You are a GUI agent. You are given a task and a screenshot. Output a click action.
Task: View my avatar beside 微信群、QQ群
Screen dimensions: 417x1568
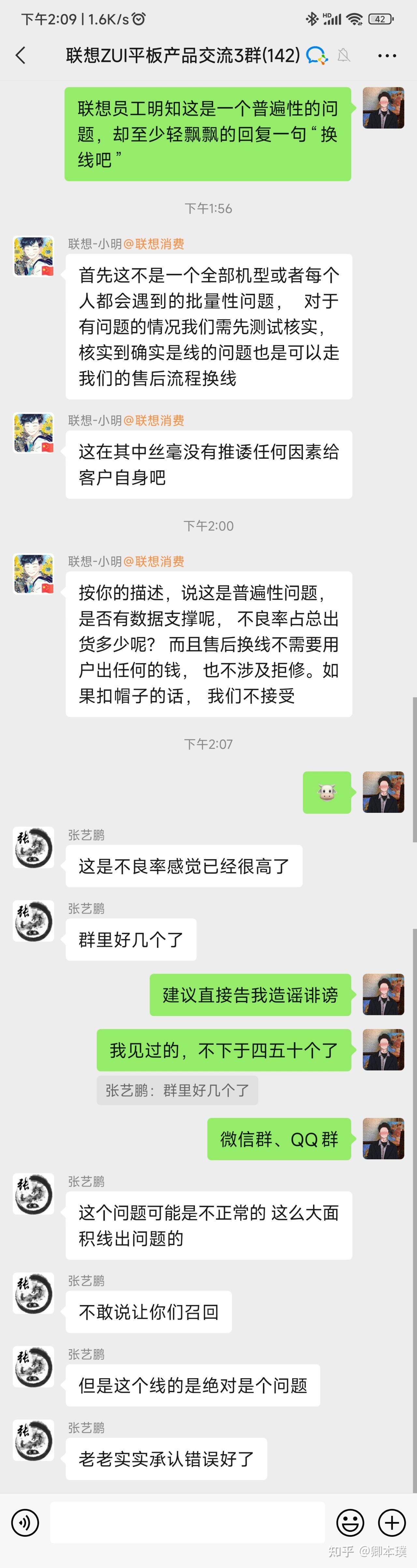(383, 1138)
